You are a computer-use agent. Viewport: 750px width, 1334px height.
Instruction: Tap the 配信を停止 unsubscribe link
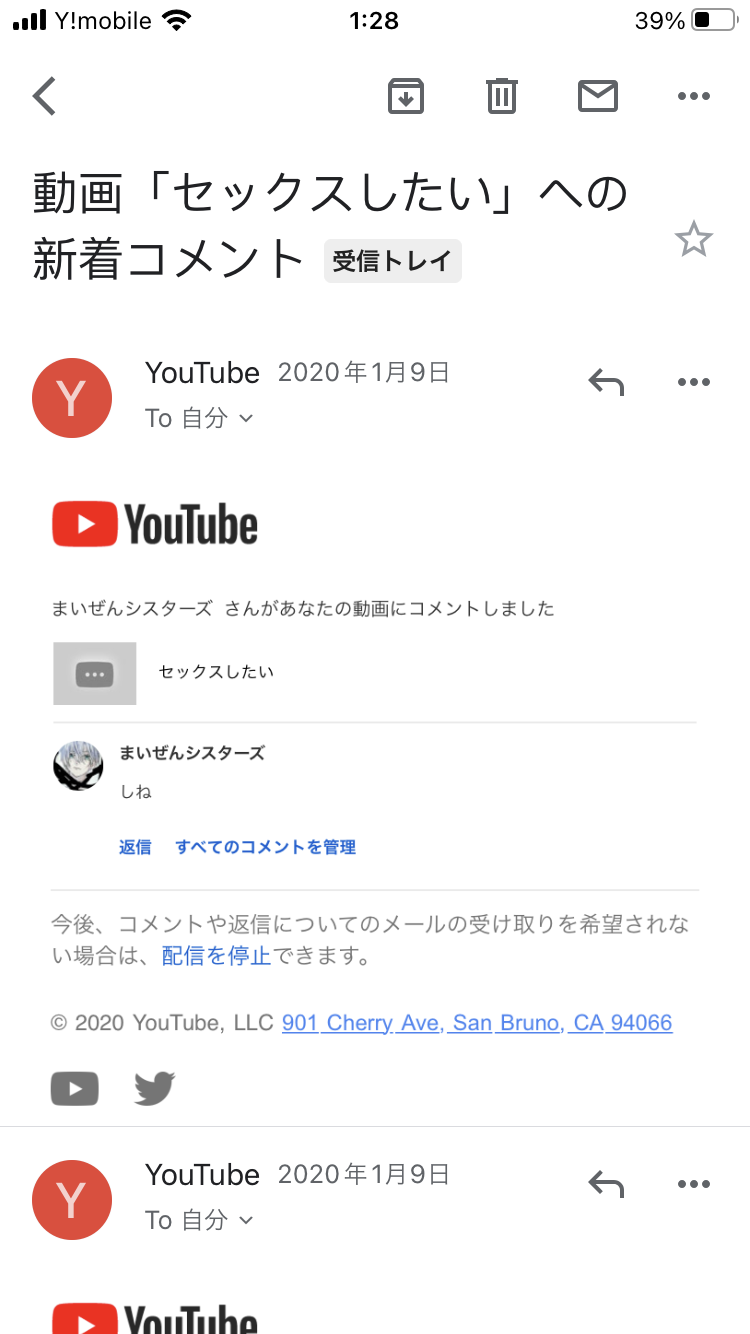216,956
